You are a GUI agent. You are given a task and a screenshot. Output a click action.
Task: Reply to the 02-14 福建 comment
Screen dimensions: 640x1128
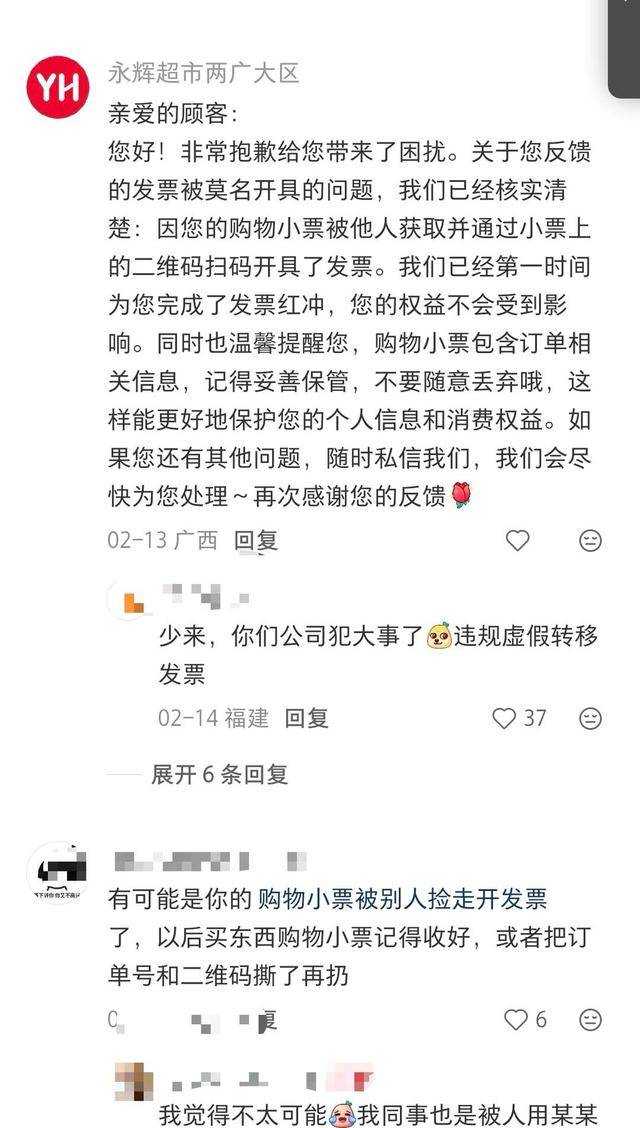[306, 718]
